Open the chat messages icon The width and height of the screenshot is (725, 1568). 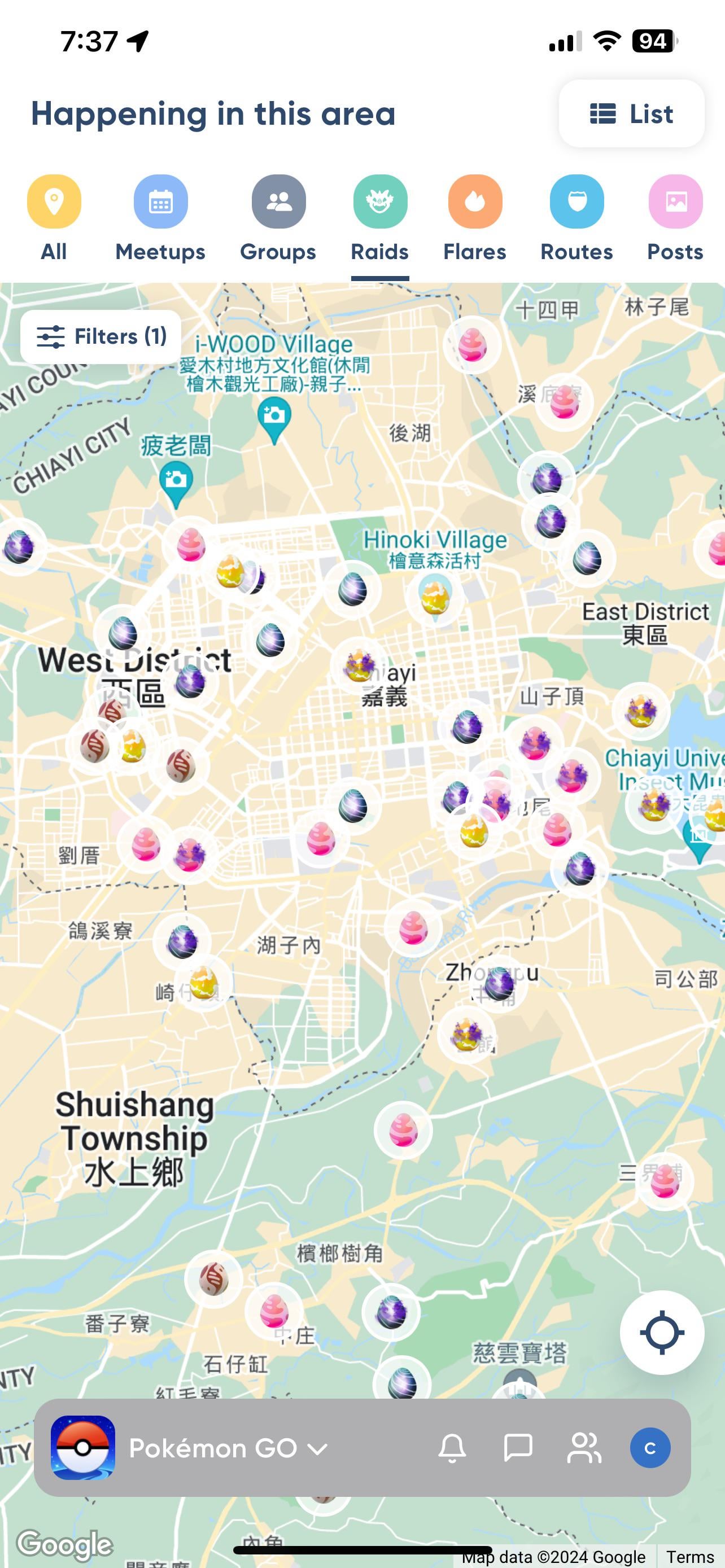518,1448
